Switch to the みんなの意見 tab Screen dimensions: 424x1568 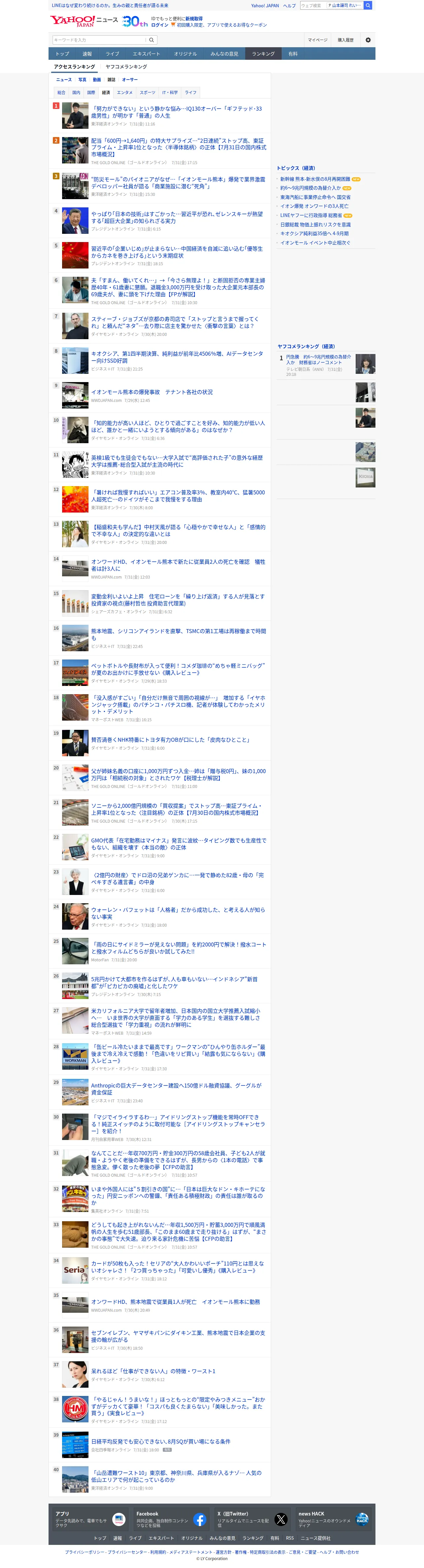pyautogui.click(x=225, y=53)
